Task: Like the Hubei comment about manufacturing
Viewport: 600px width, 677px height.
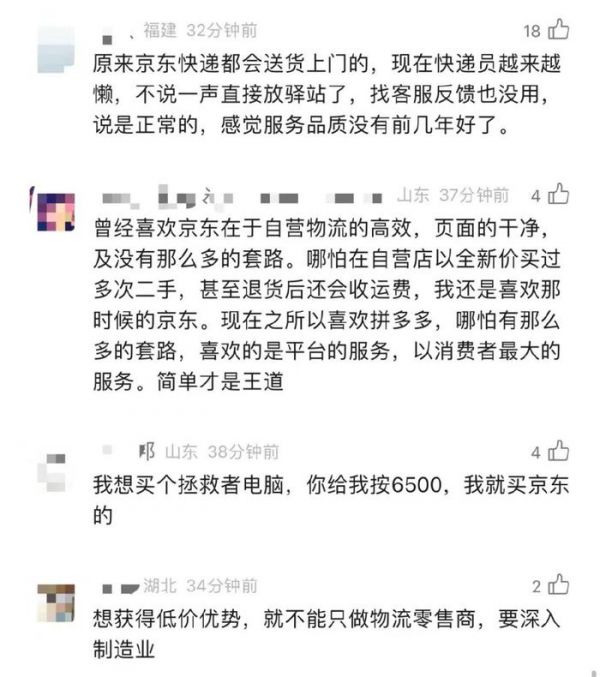Action: click(x=558, y=584)
